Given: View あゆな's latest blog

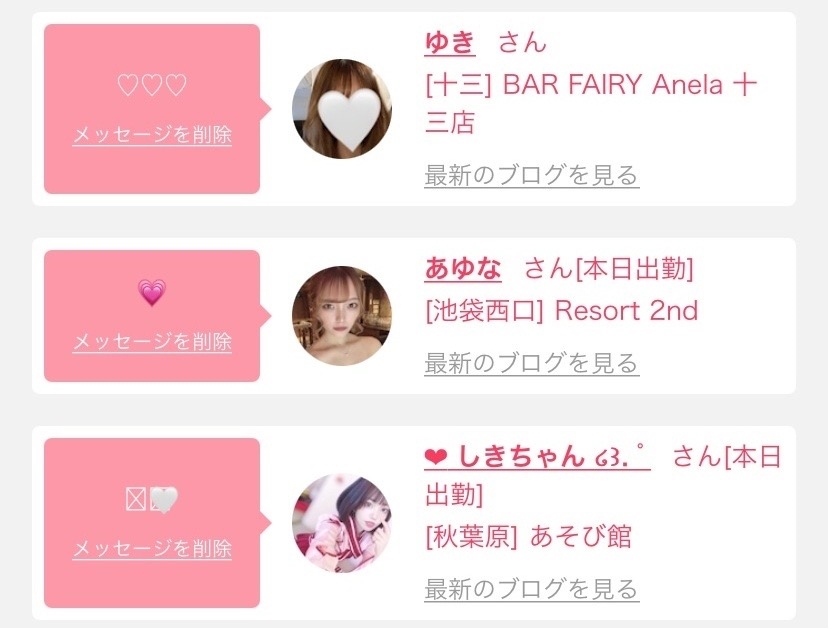Looking at the screenshot, I should tap(531, 363).
